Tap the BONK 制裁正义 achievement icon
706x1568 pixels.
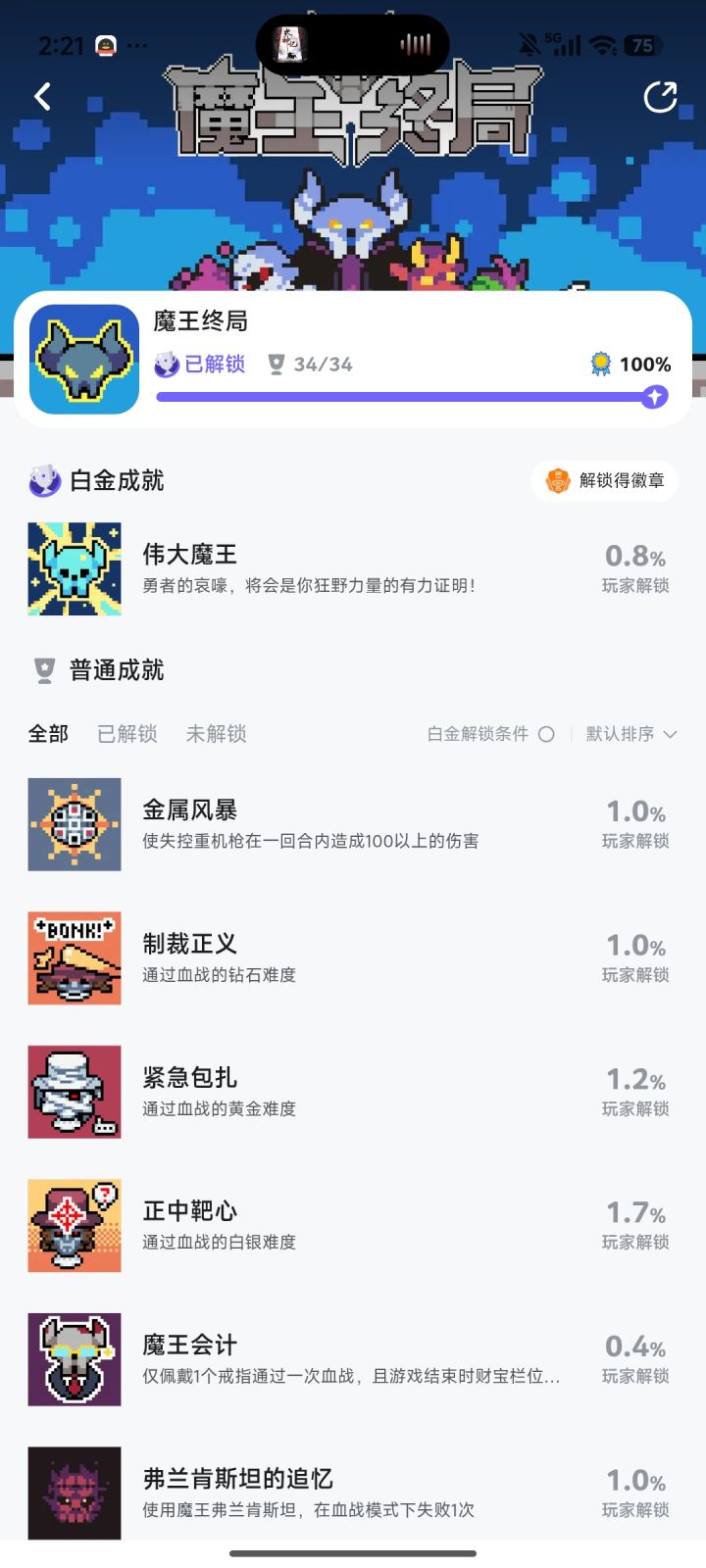pyautogui.click(x=74, y=957)
